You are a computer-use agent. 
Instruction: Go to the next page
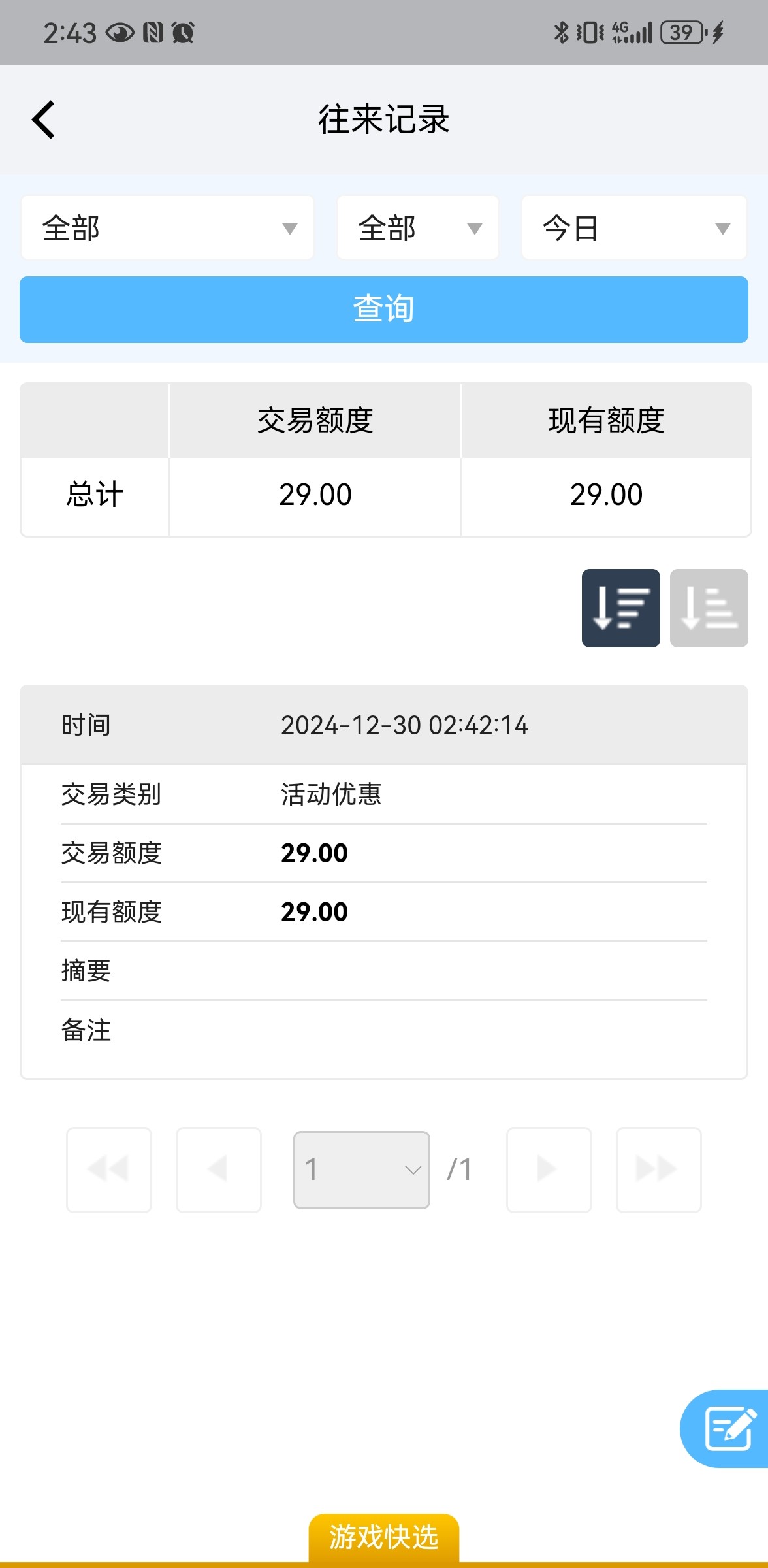(549, 1169)
